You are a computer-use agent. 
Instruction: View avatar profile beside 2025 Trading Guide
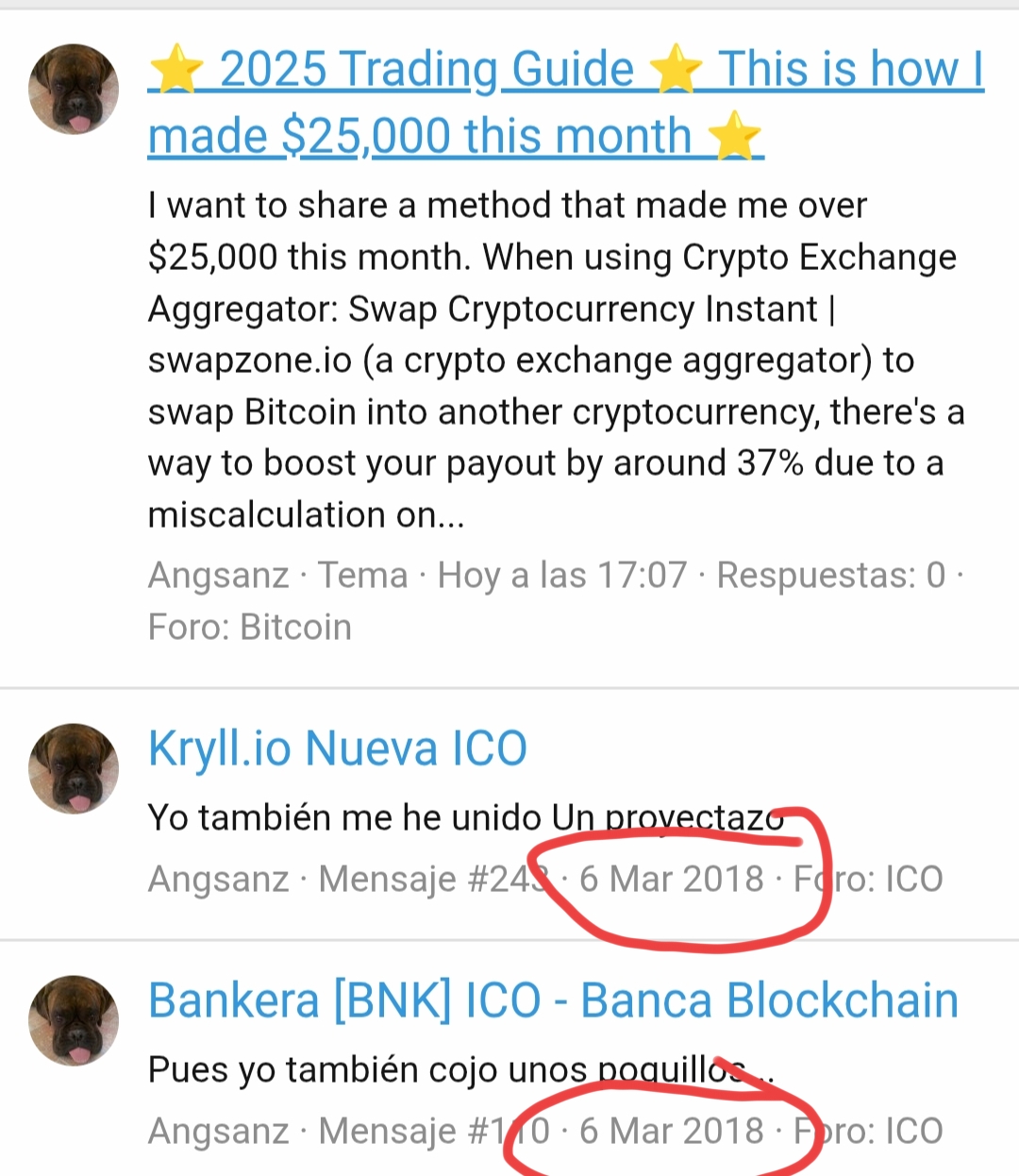[x=74, y=90]
